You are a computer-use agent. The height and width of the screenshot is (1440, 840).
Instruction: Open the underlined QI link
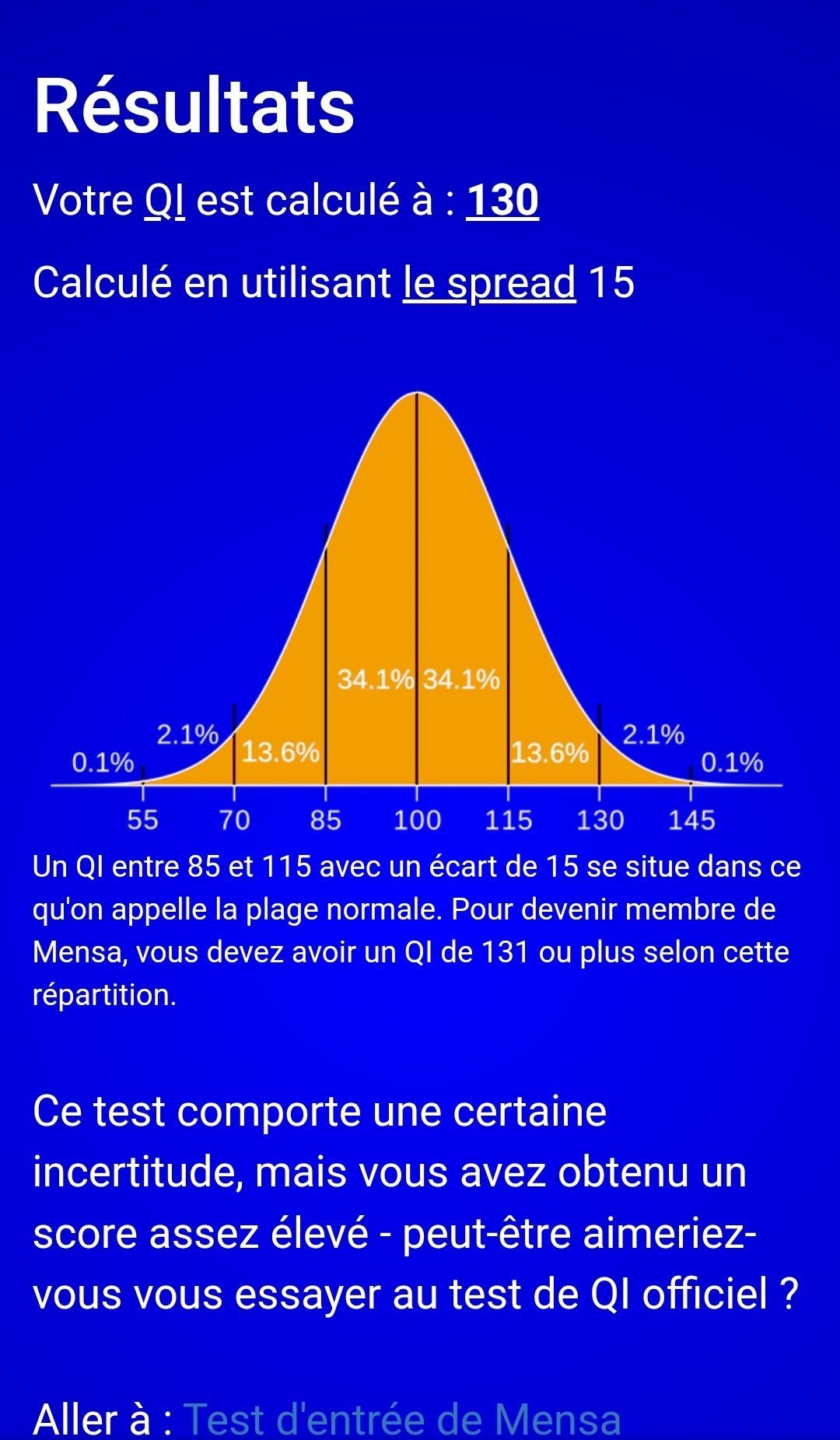[x=164, y=201]
